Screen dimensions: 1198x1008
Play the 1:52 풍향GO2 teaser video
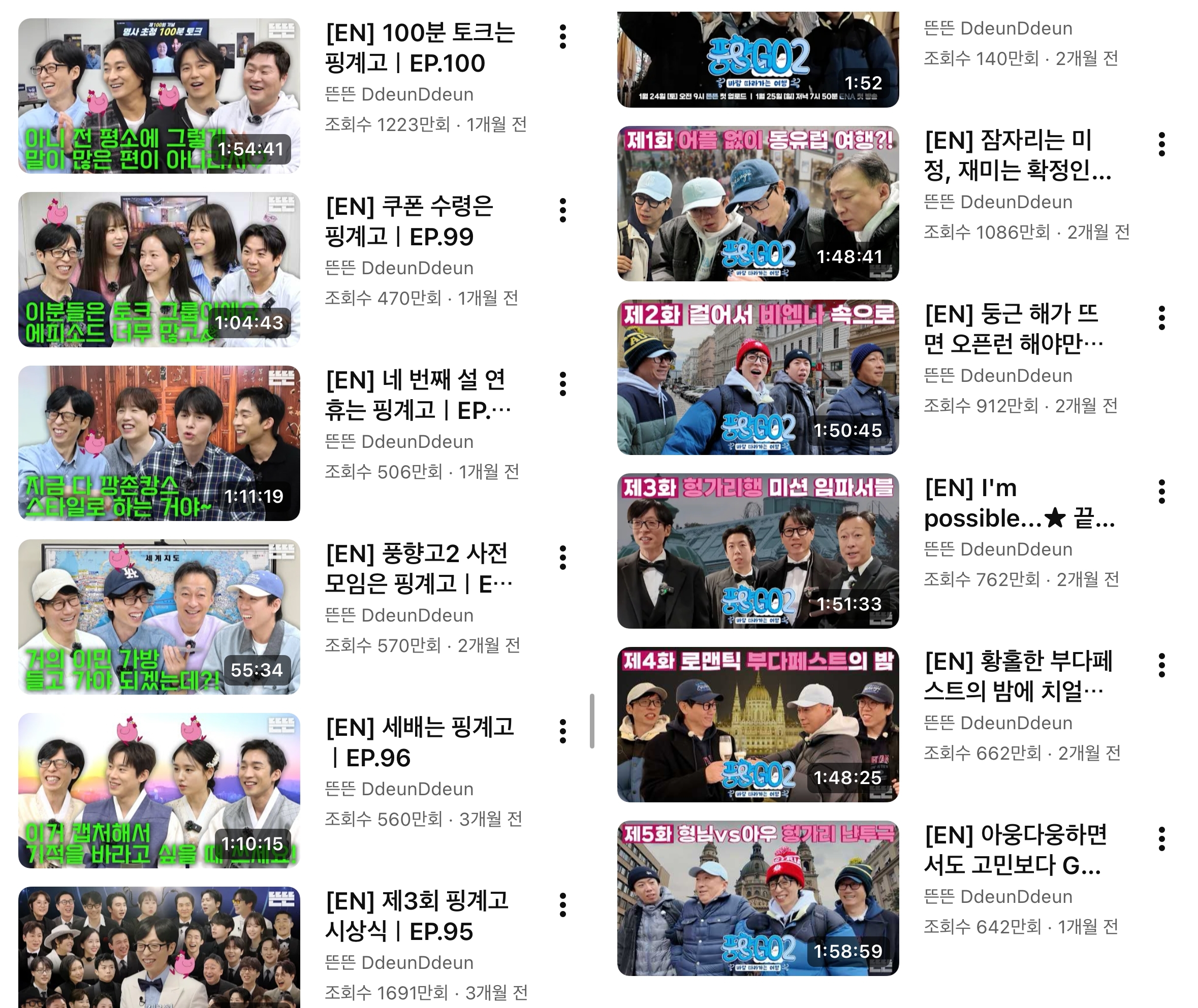(758, 59)
